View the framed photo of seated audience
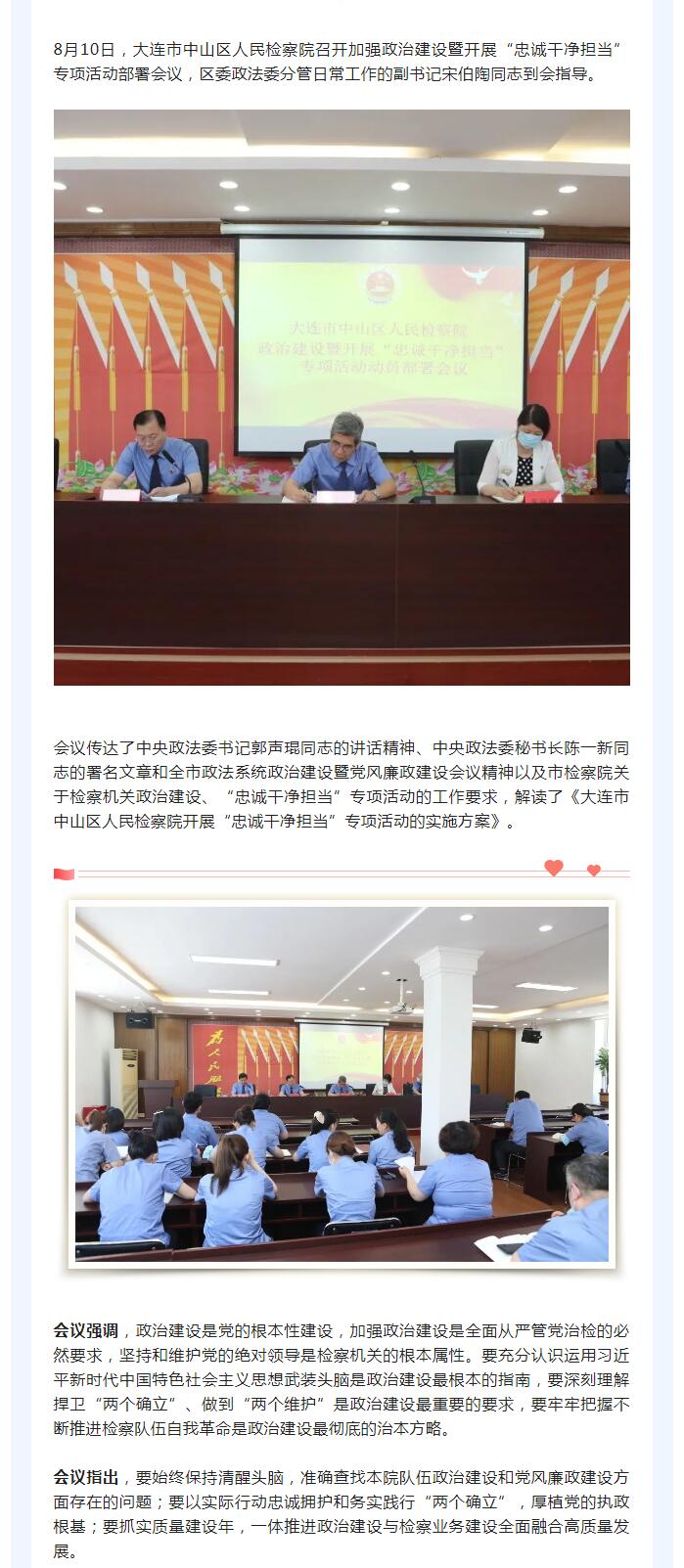684x1568 pixels. coord(342,1084)
